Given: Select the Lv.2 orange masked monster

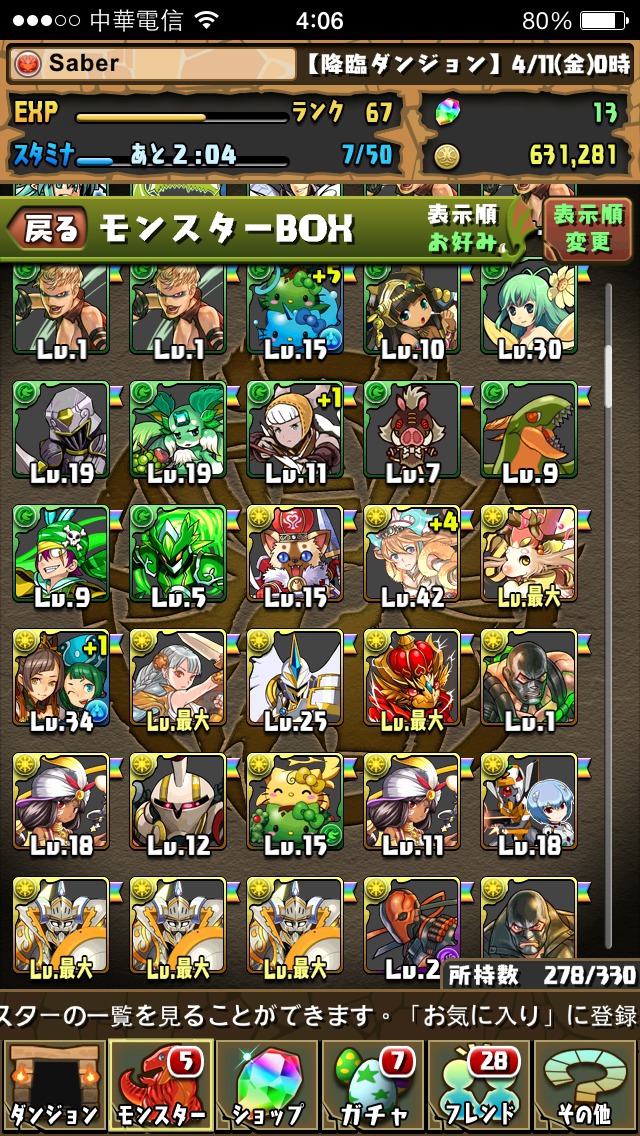Looking at the screenshot, I should [412, 926].
